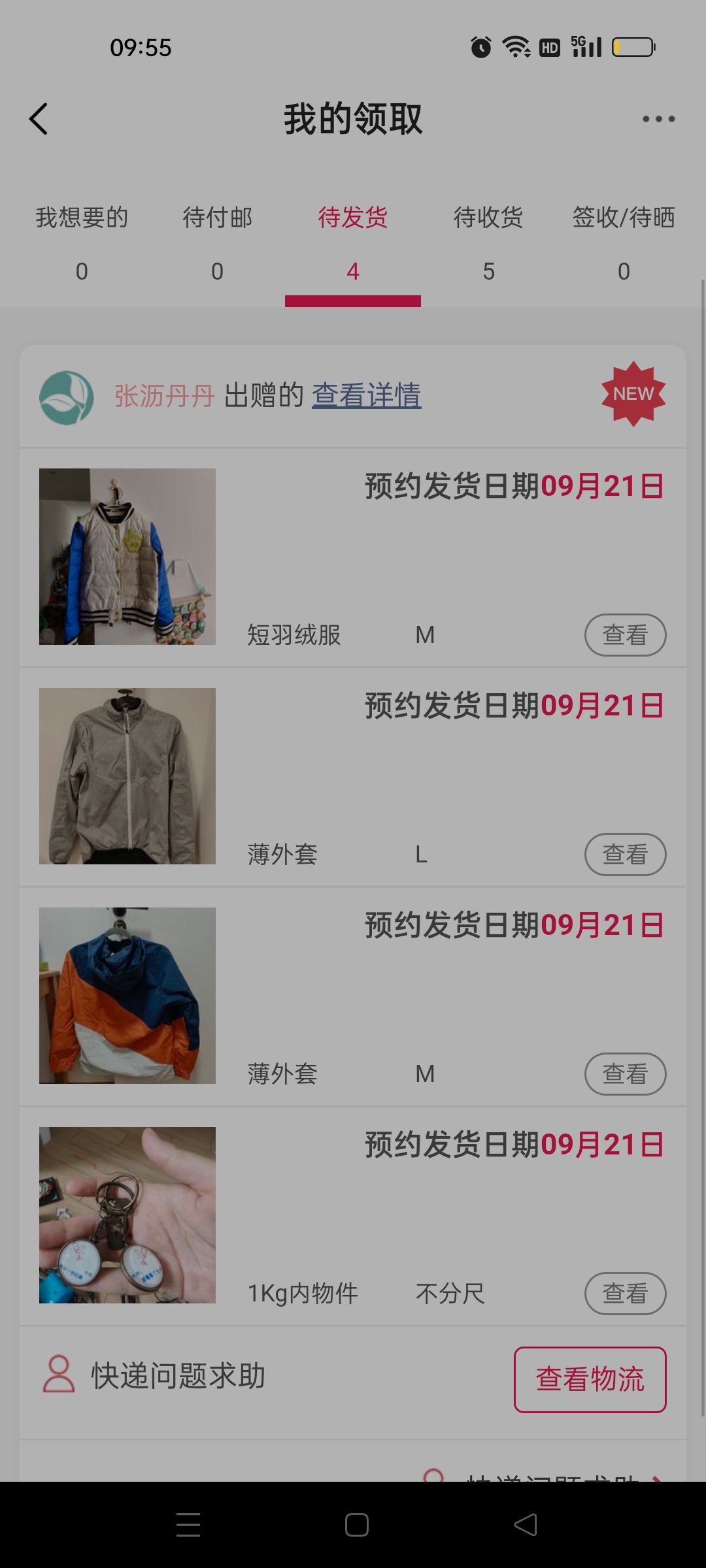Tap 查看 for the size M 薄外套

625,1073
